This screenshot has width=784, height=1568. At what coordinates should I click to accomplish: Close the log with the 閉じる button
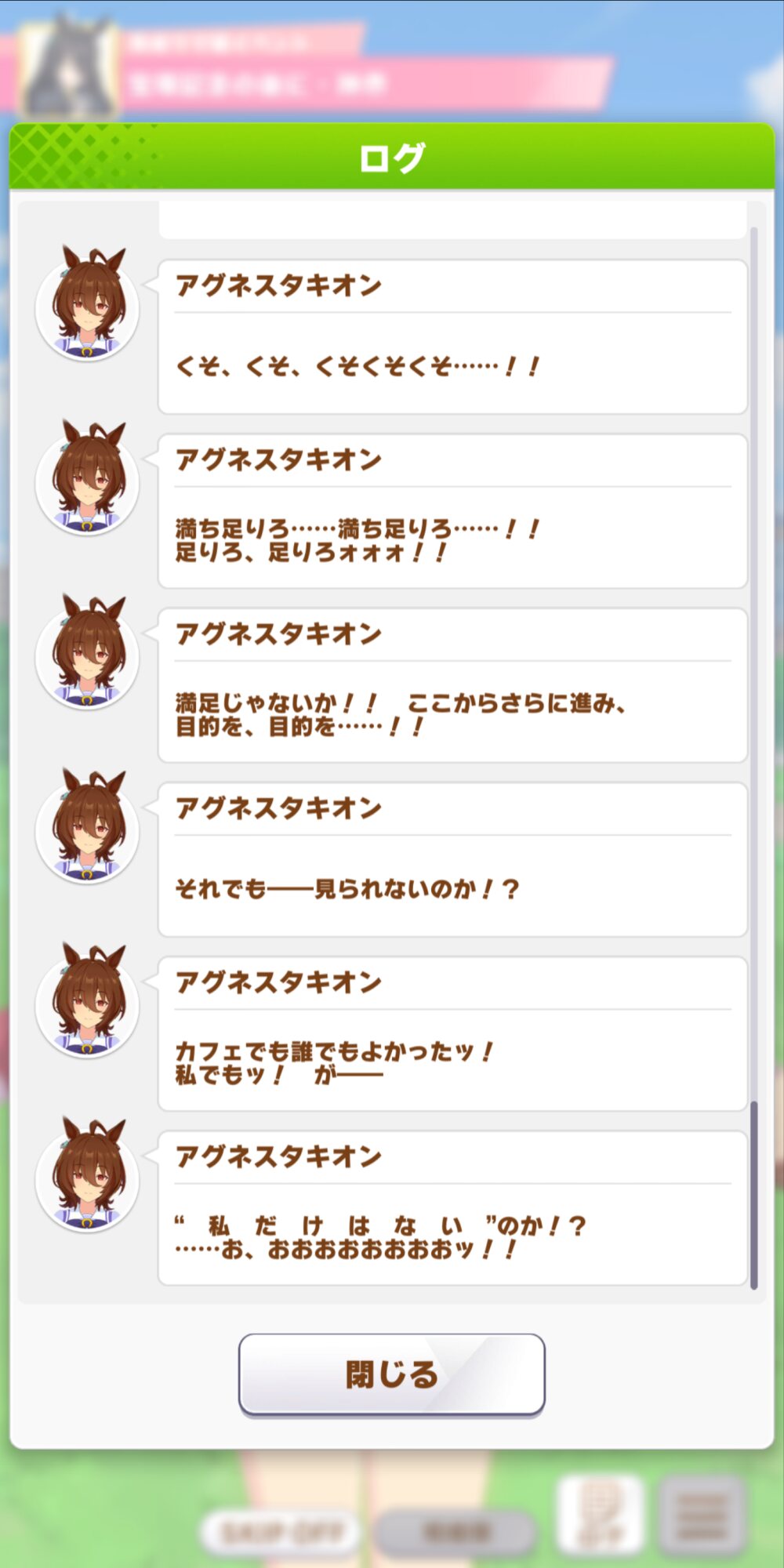tap(391, 1374)
